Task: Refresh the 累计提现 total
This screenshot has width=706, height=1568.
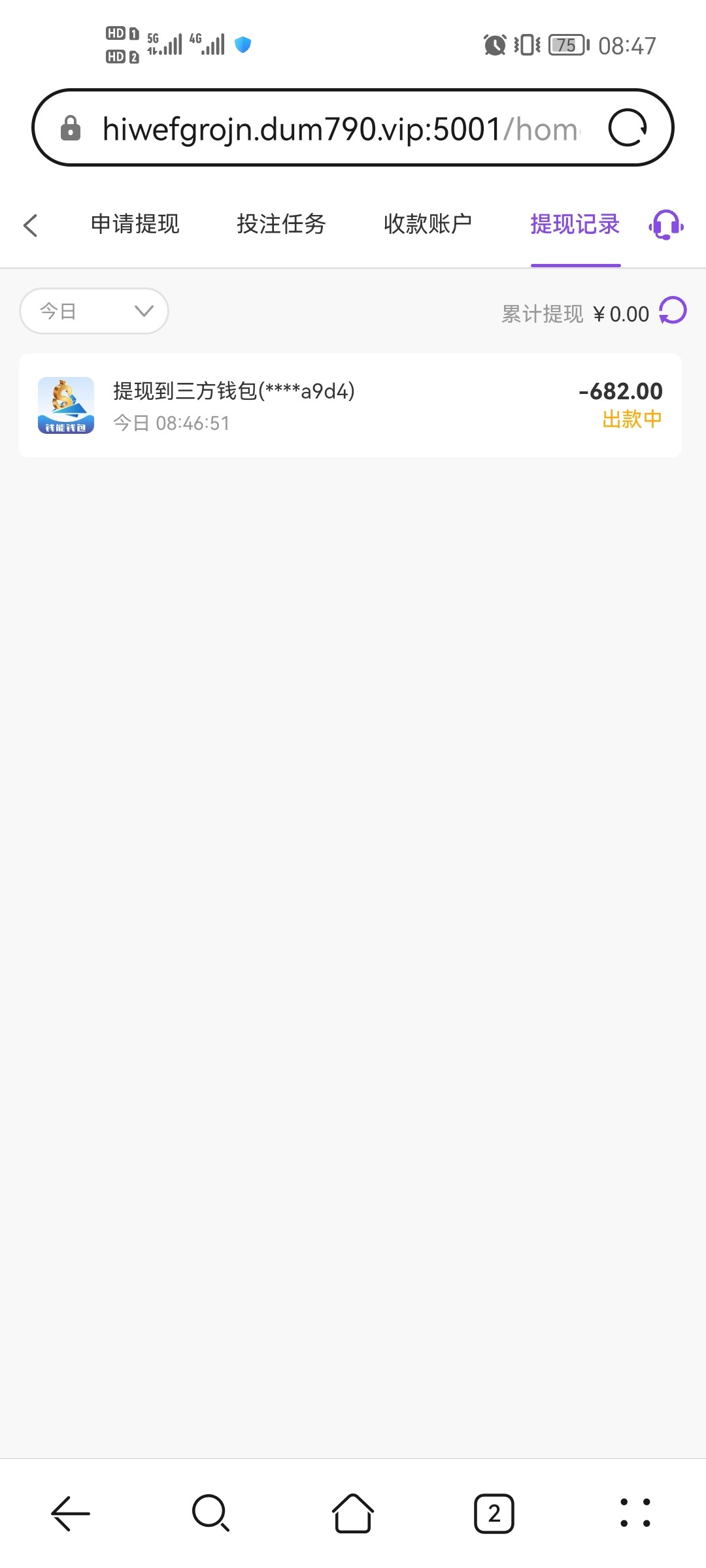Action: click(x=673, y=310)
